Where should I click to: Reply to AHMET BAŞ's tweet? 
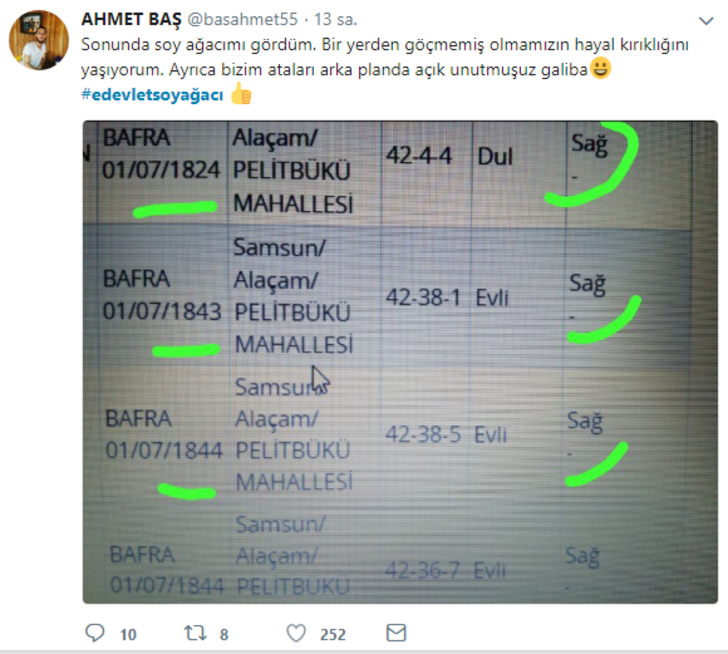pyautogui.click(x=95, y=633)
